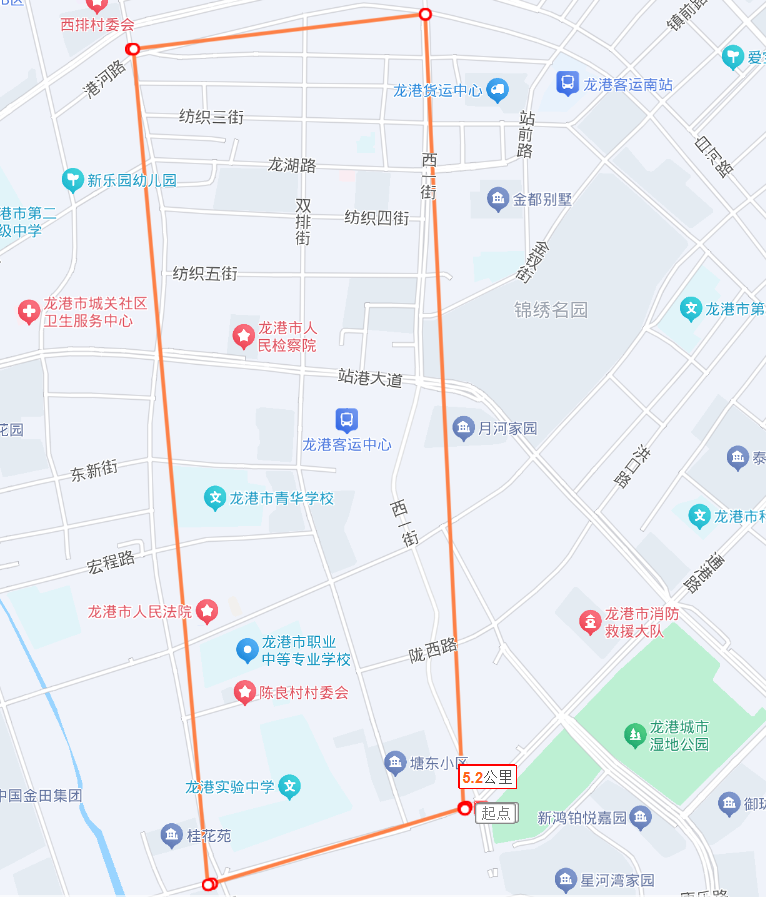Screen dimensions: 766x897
Task: Open 龙港市消防救援大队 marker
Action: (x=591, y=622)
